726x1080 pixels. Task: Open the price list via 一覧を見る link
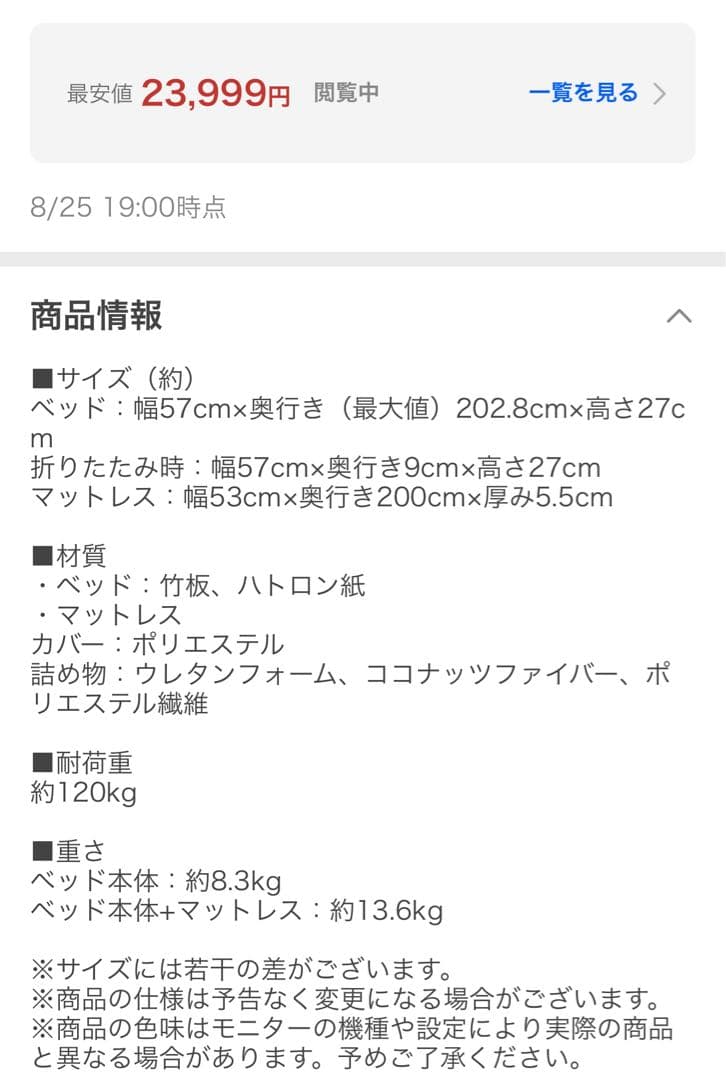pos(582,91)
